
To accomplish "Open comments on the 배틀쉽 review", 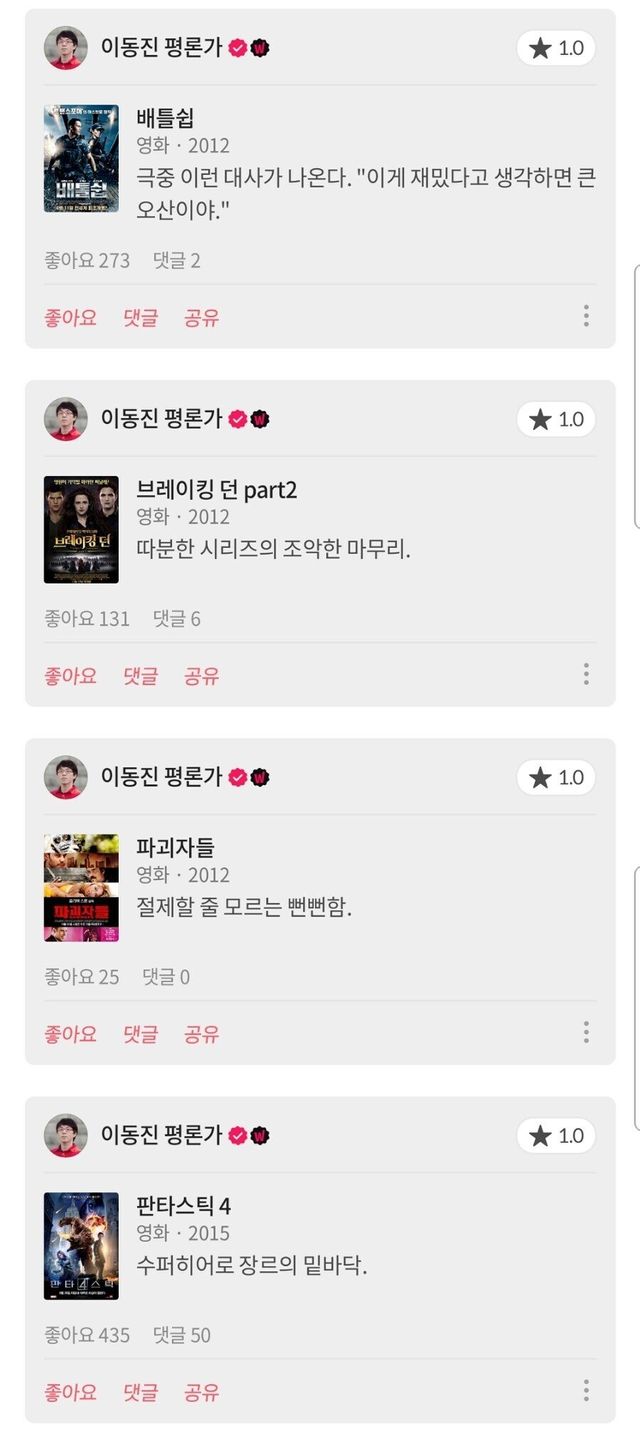I will [140, 318].
